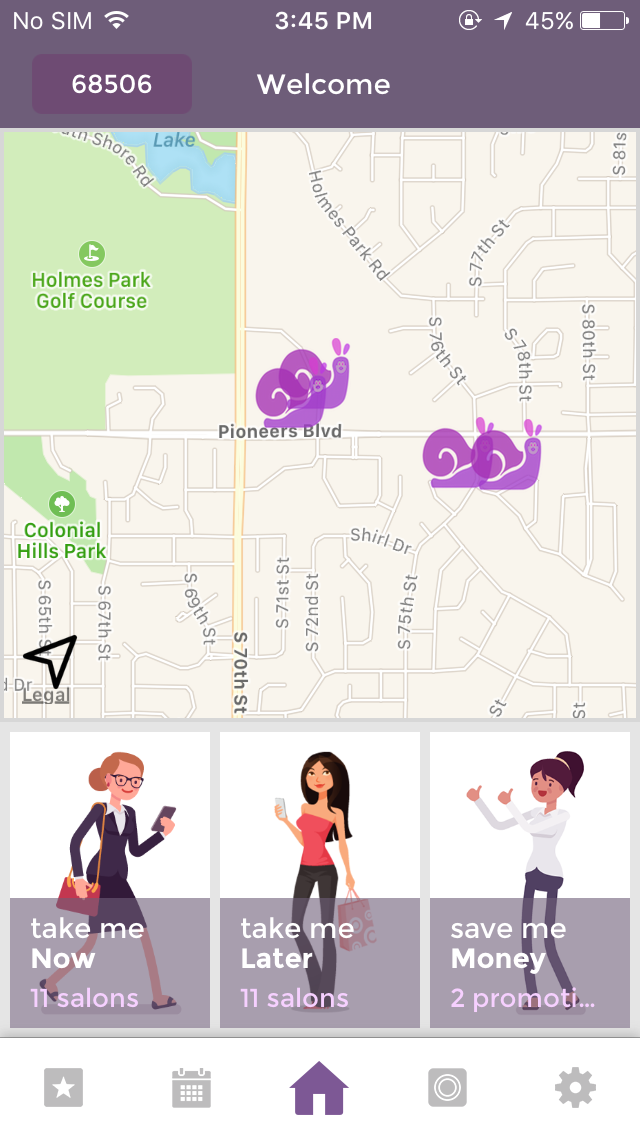Viewport: 640px width, 1136px height.
Task: Switch to the calendar tab
Action: click(x=191, y=1087)
